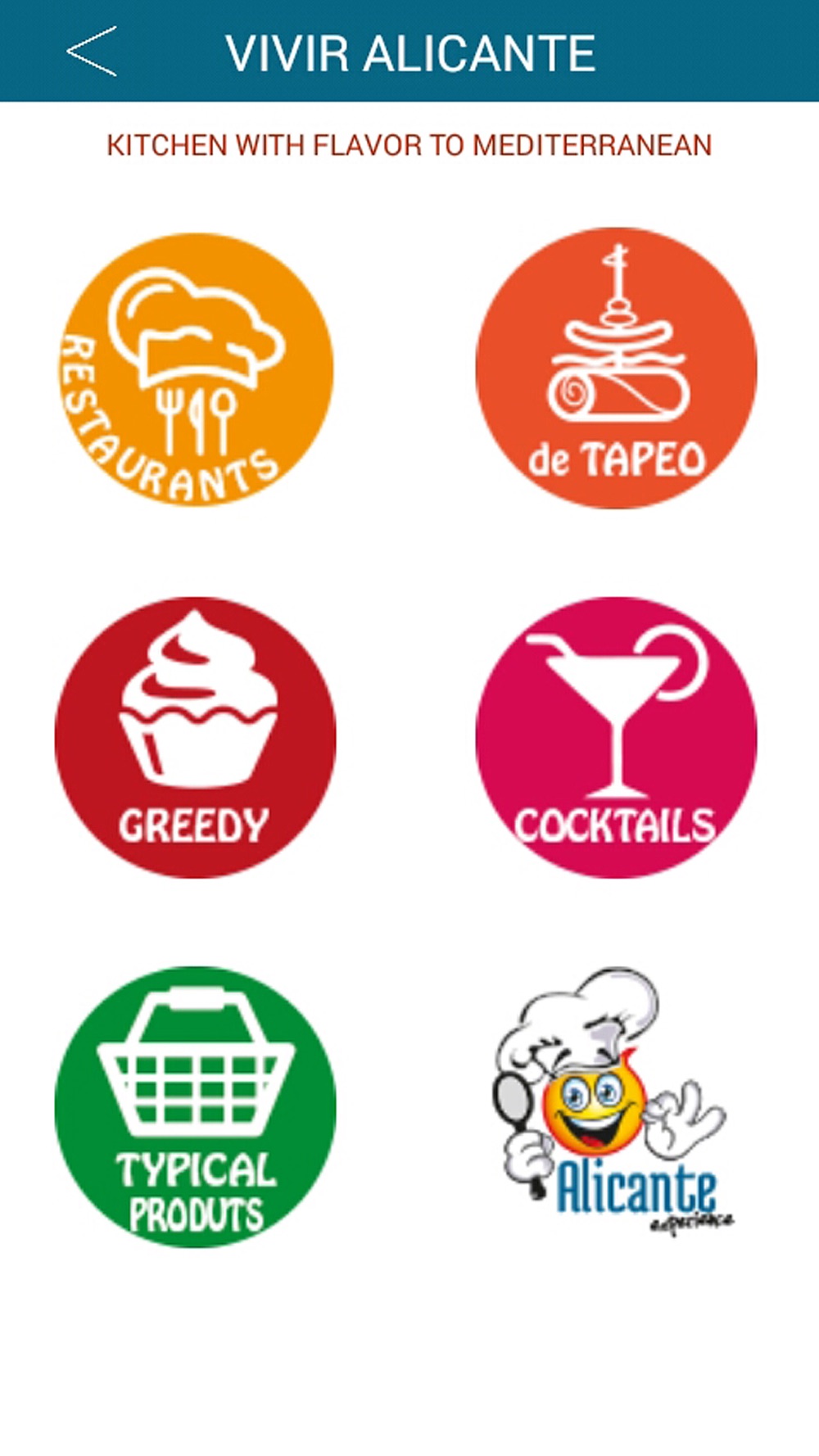
Task: Open Alicante Experience chef tile
Action: (x=613, y=1101)
